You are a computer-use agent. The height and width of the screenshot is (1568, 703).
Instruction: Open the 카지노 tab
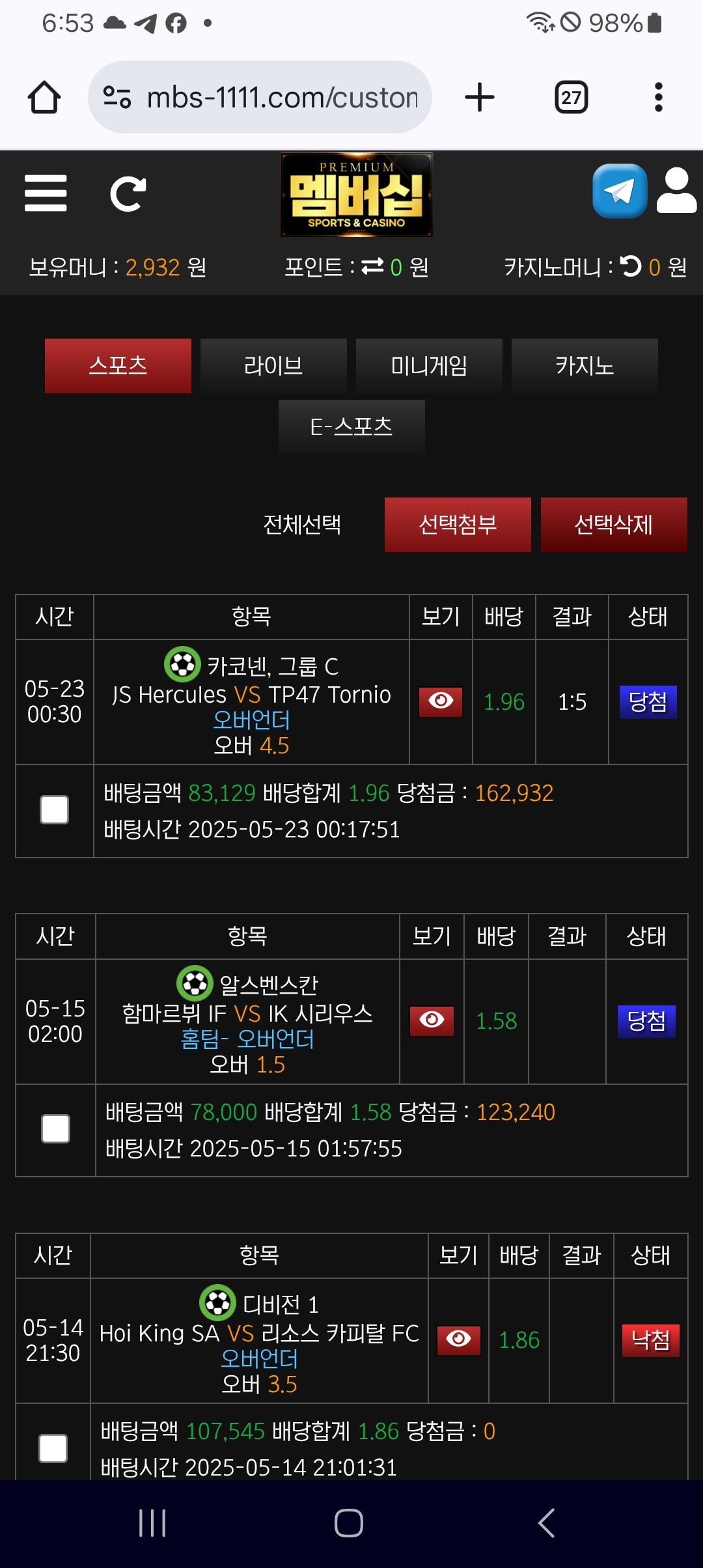pos(585,366)
